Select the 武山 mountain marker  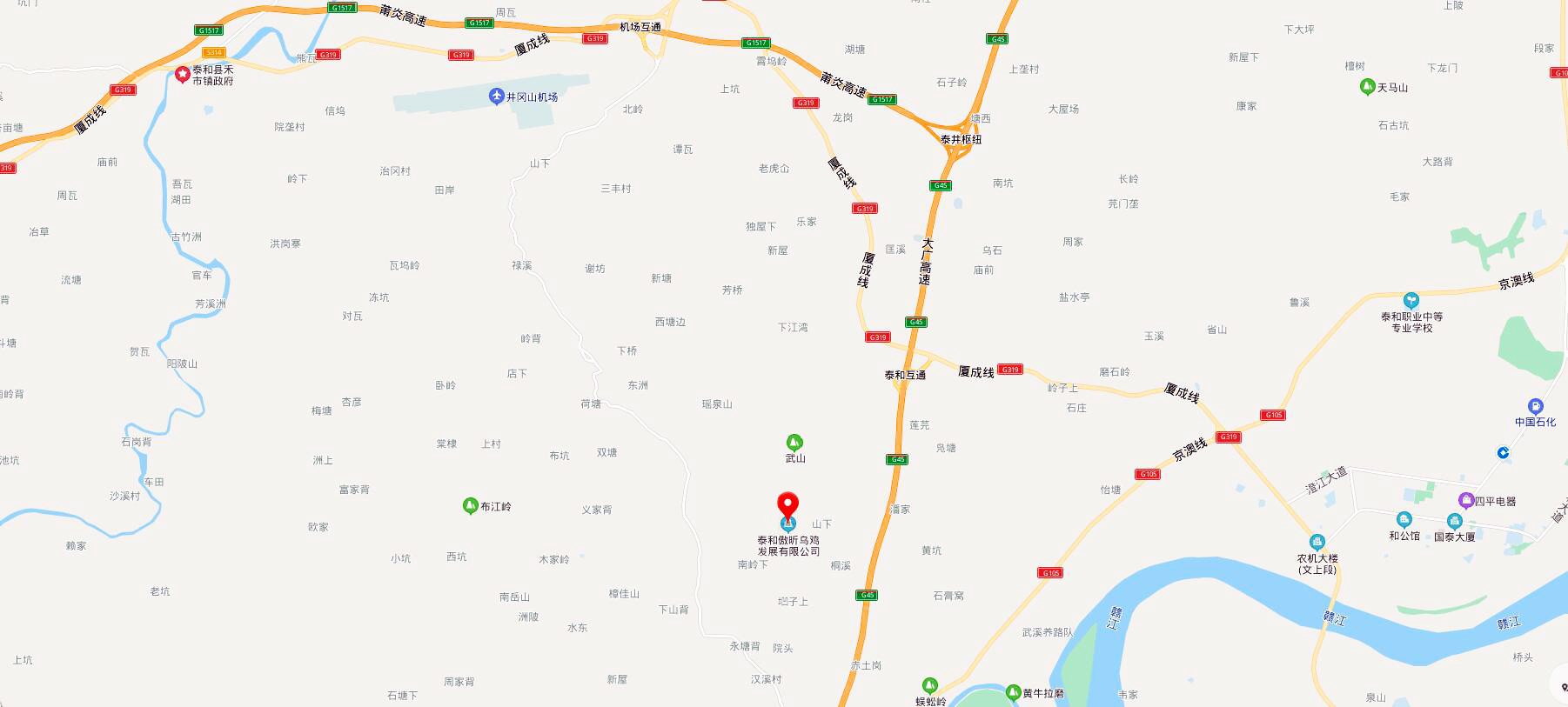click(x=794, y=442)
